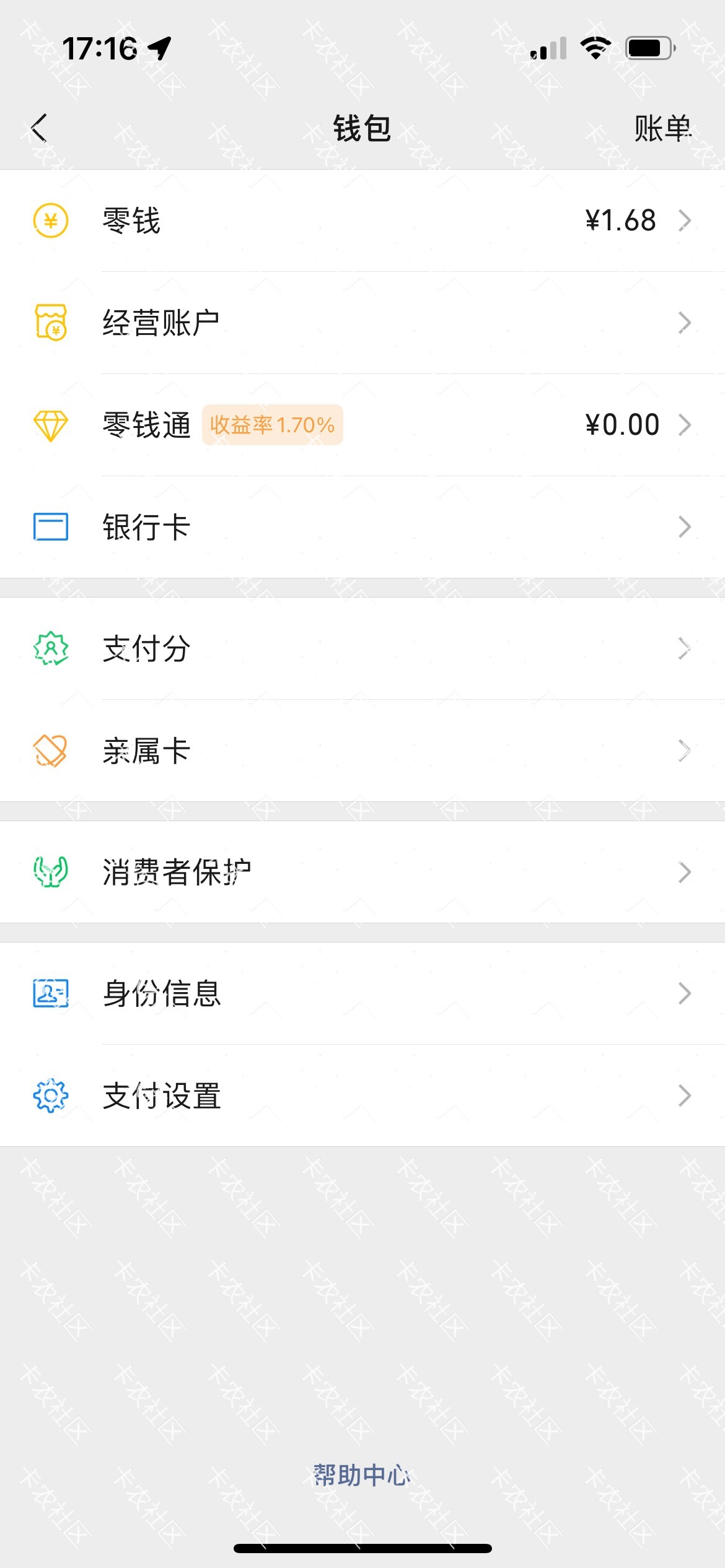725x1568 pixels.
Task: Go back using the top-left arrow
Action: (39, 128)
